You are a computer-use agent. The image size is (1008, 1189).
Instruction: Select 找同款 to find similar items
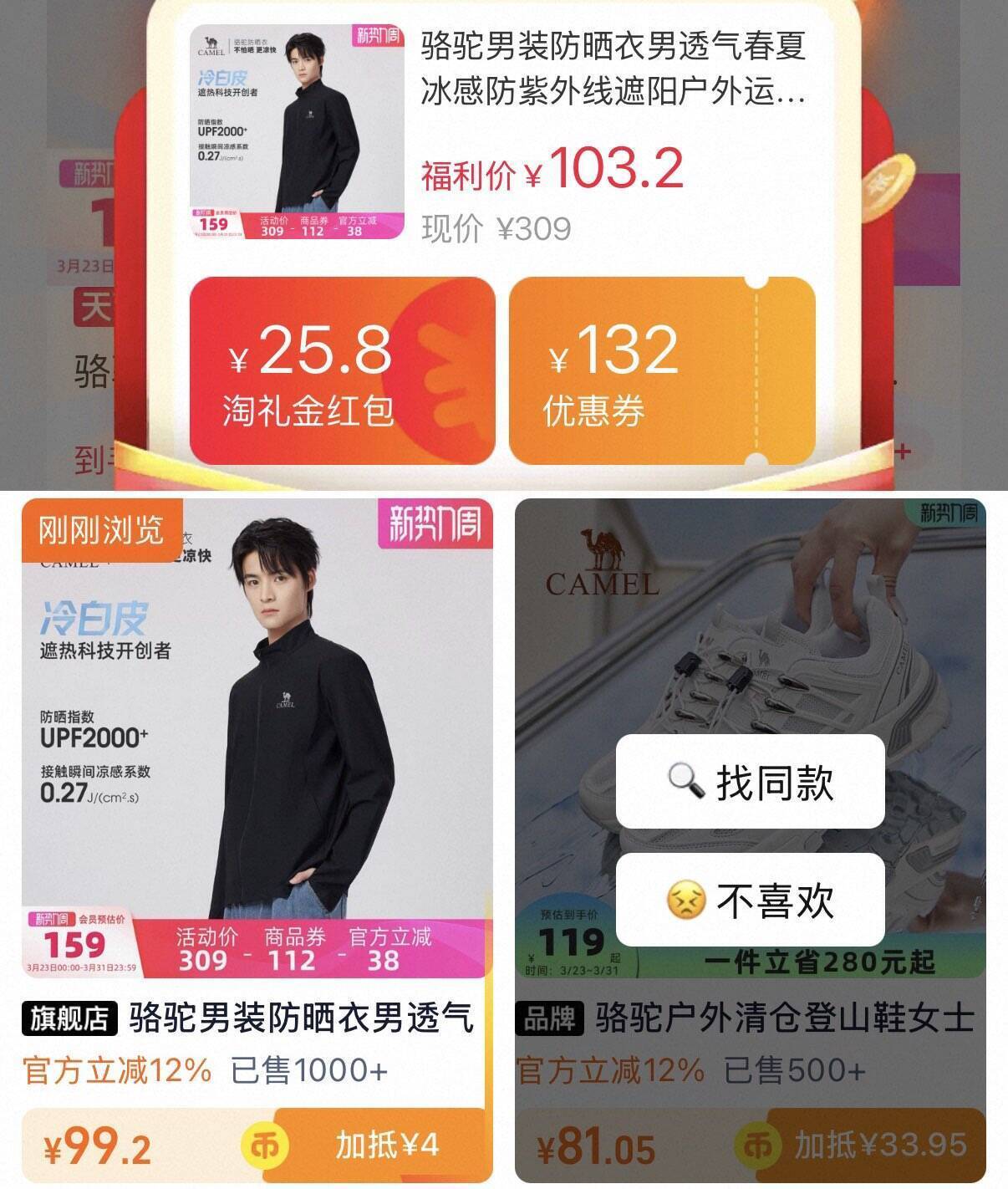click(750, 782)
